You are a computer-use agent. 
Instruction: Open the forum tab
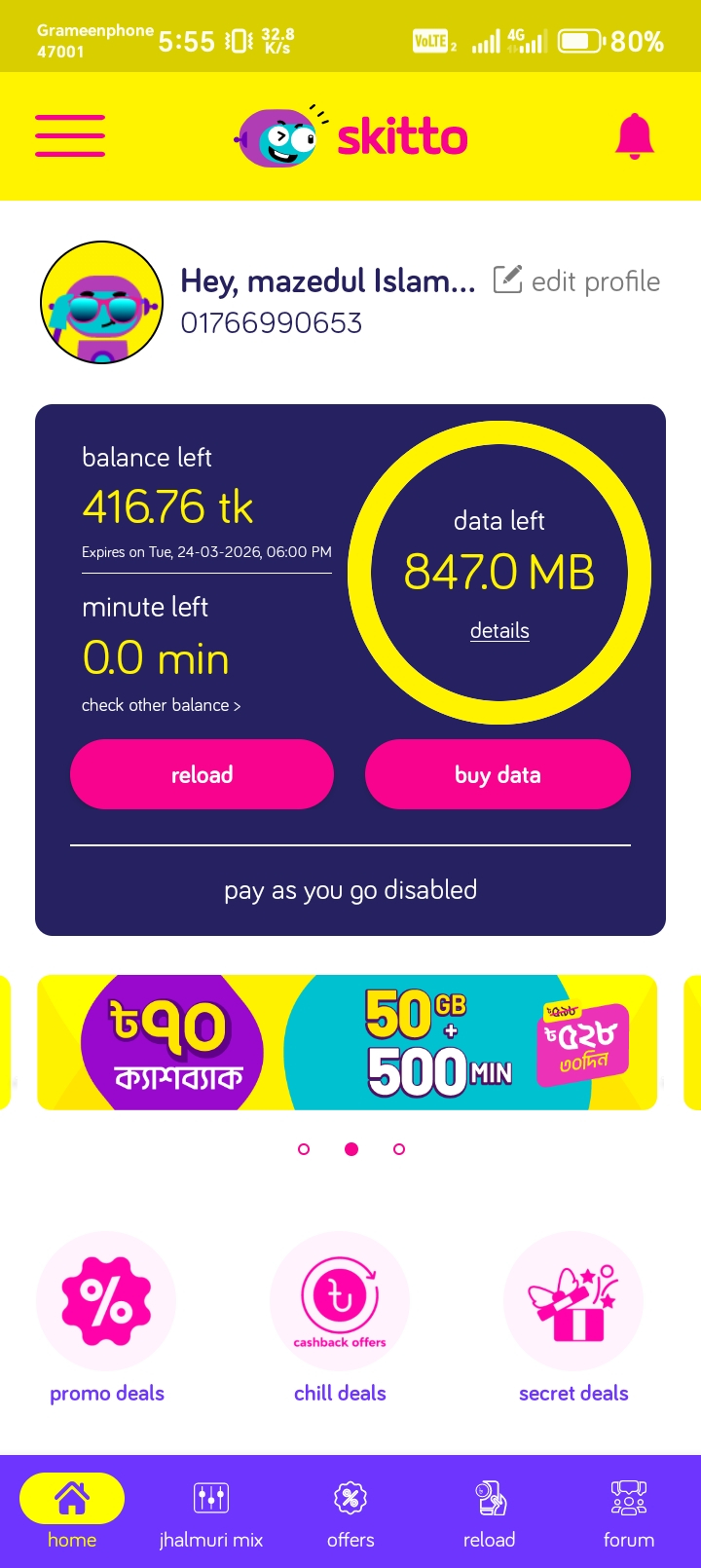click(x=629, y=1512)
